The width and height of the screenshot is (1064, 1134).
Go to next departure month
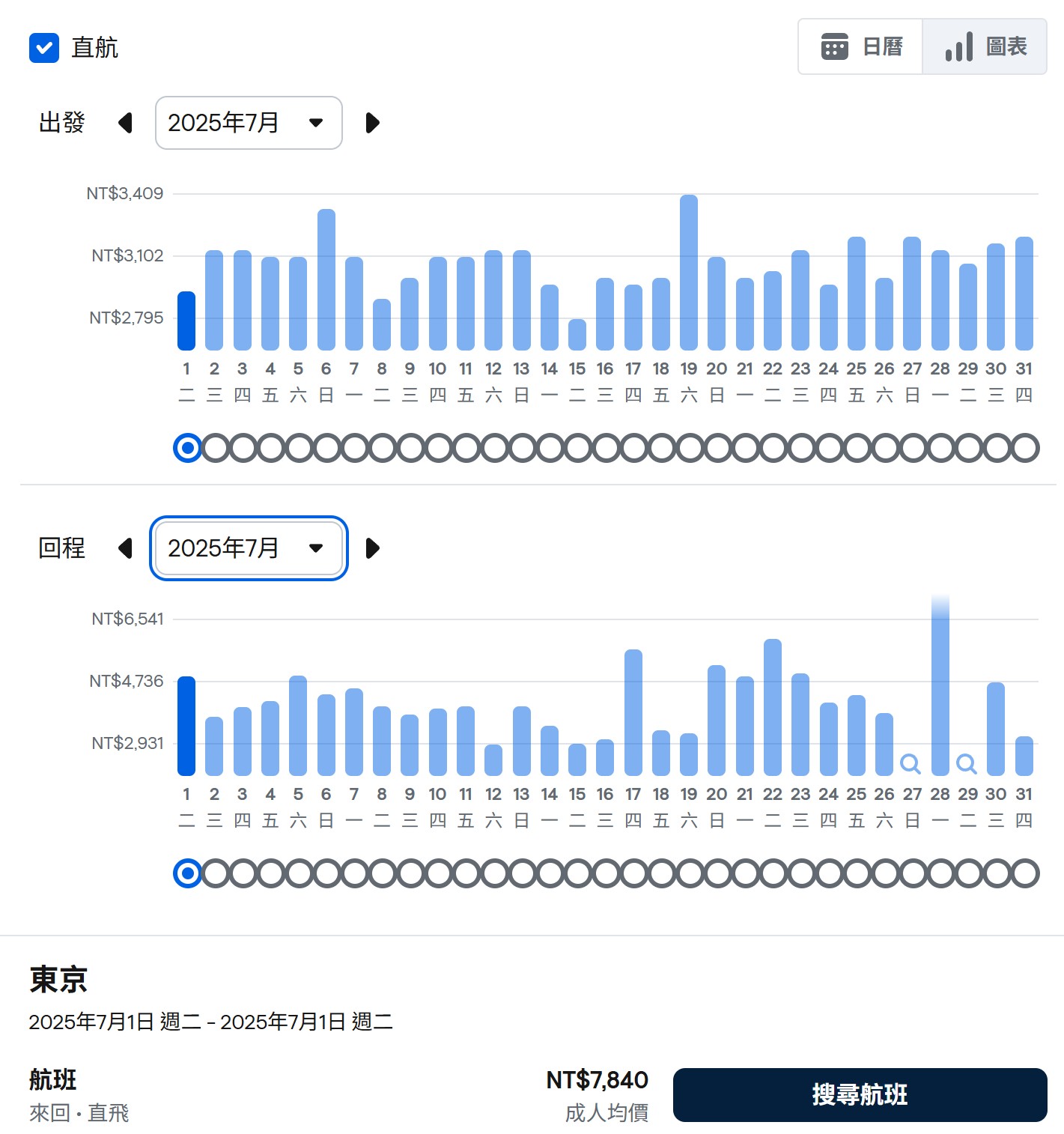coord(372,123)
